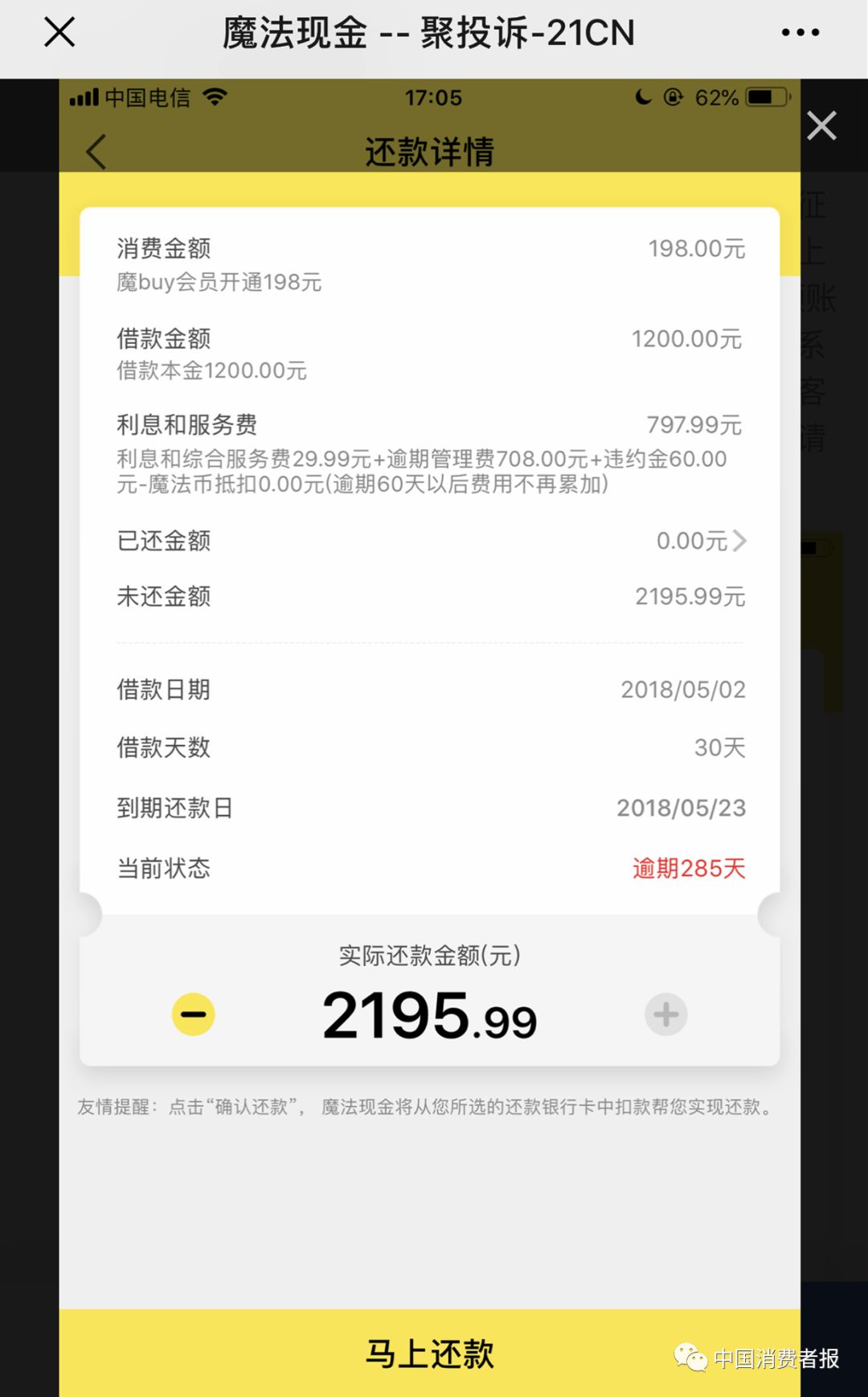Tap the 中国电信 carrier label
The image size is (868, 1397).
pyautogui.click(x=149, y=96)
